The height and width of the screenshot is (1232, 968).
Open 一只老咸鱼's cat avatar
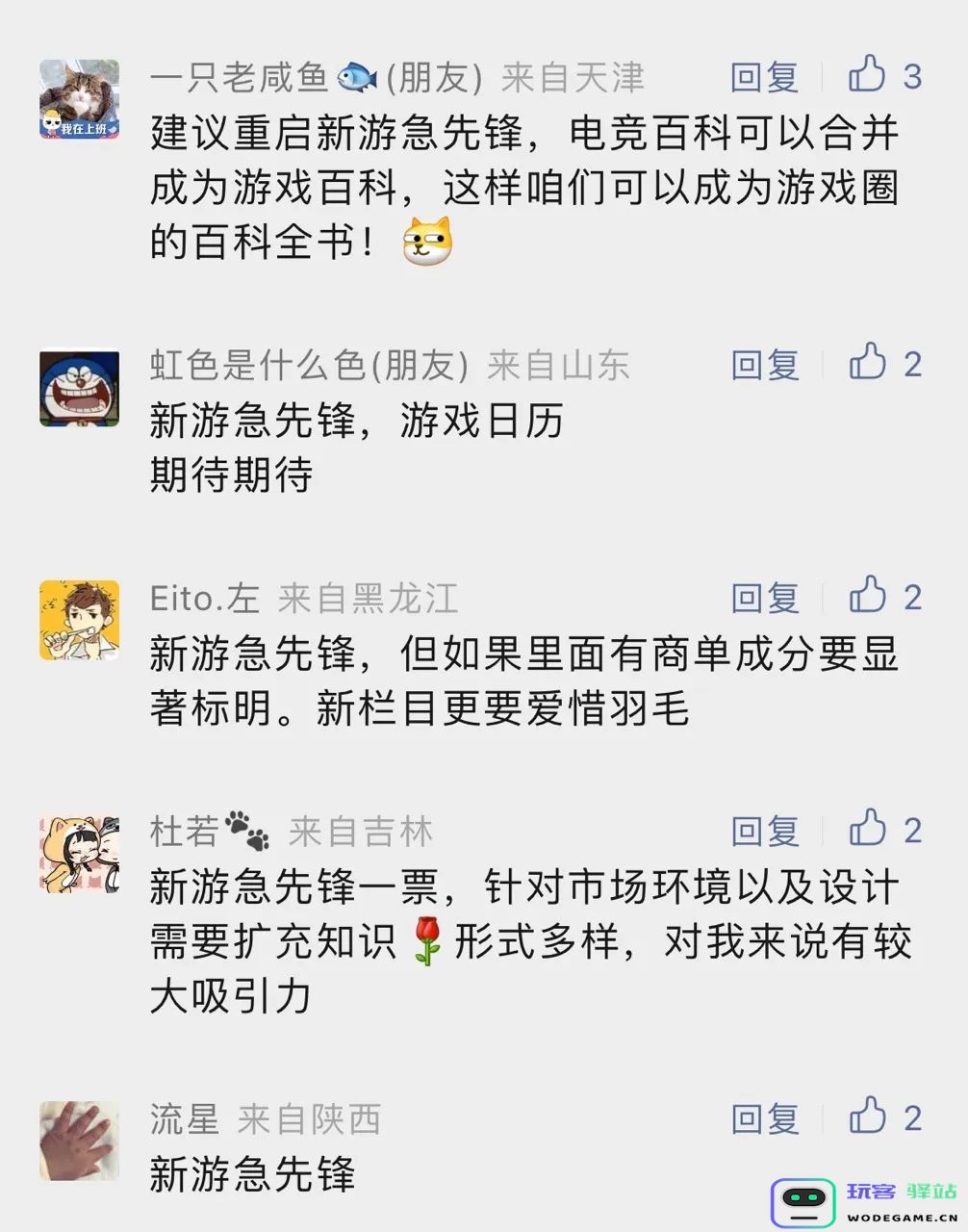point(80,99)
